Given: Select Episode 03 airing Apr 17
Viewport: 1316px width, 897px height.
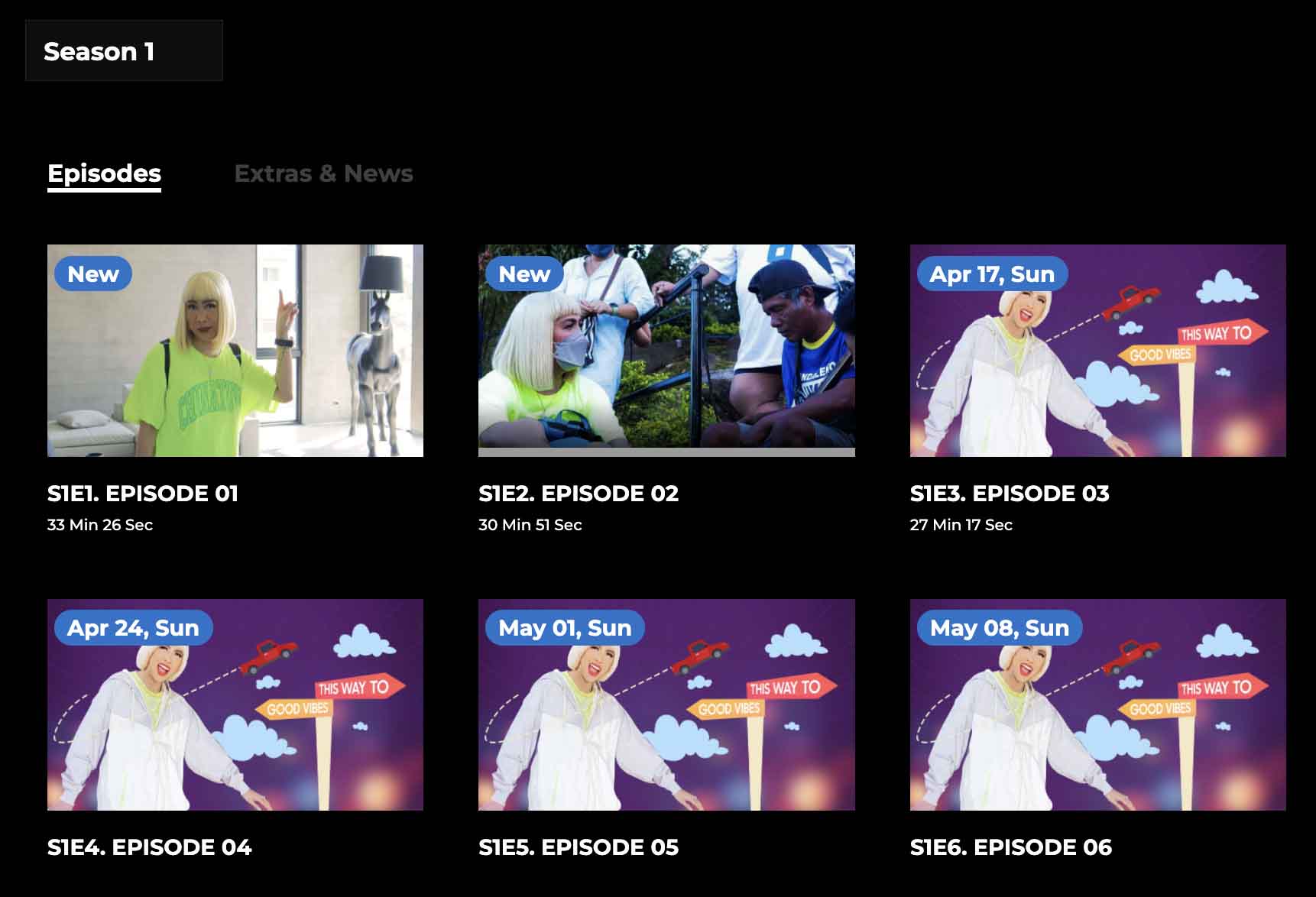Looking at the screenshot, I should point(1097,351).
